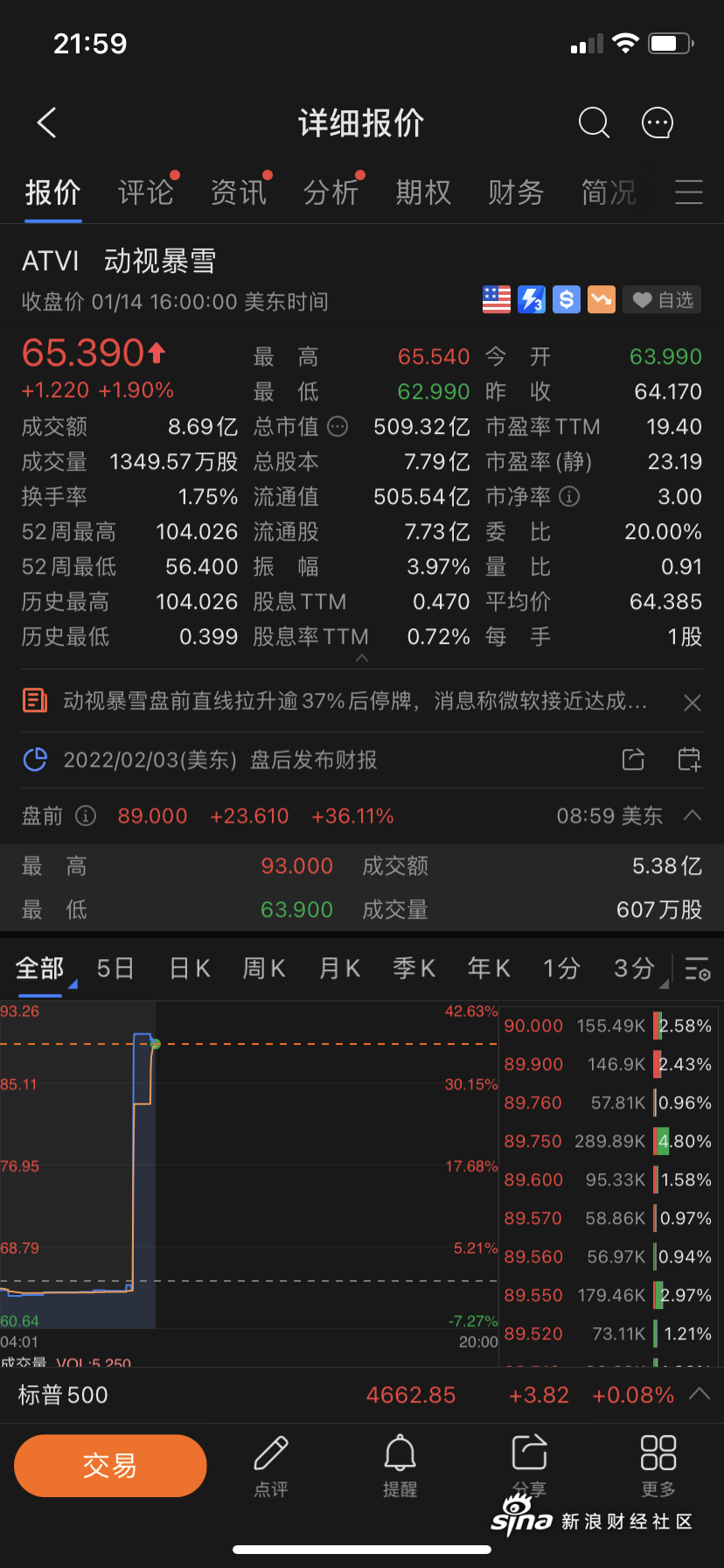This screenshot has height=1568, width=724.
Task: Open chart settings icon
Action: 697,969
